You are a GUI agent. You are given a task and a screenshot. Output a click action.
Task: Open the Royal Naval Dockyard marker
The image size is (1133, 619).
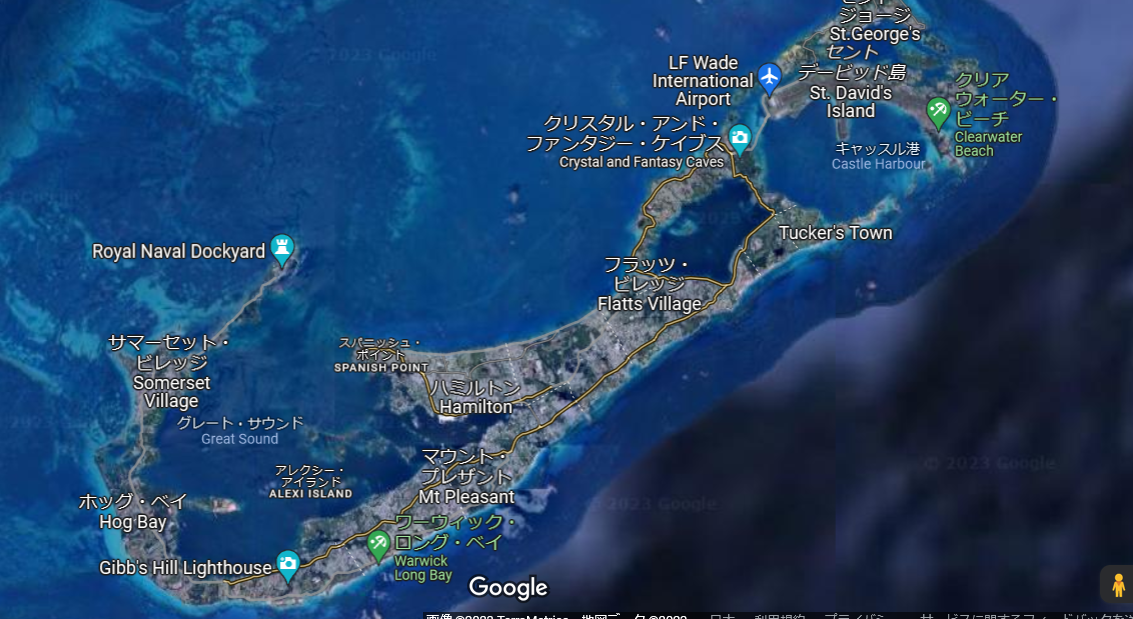282,248
